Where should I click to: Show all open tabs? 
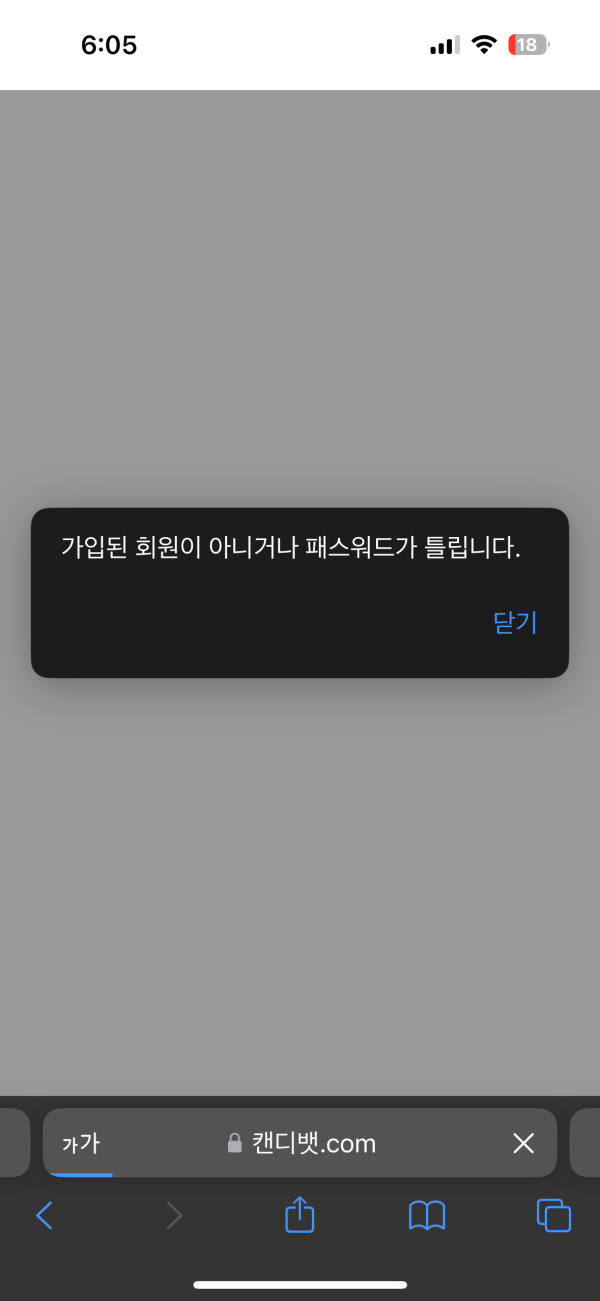click(554, 1215)
